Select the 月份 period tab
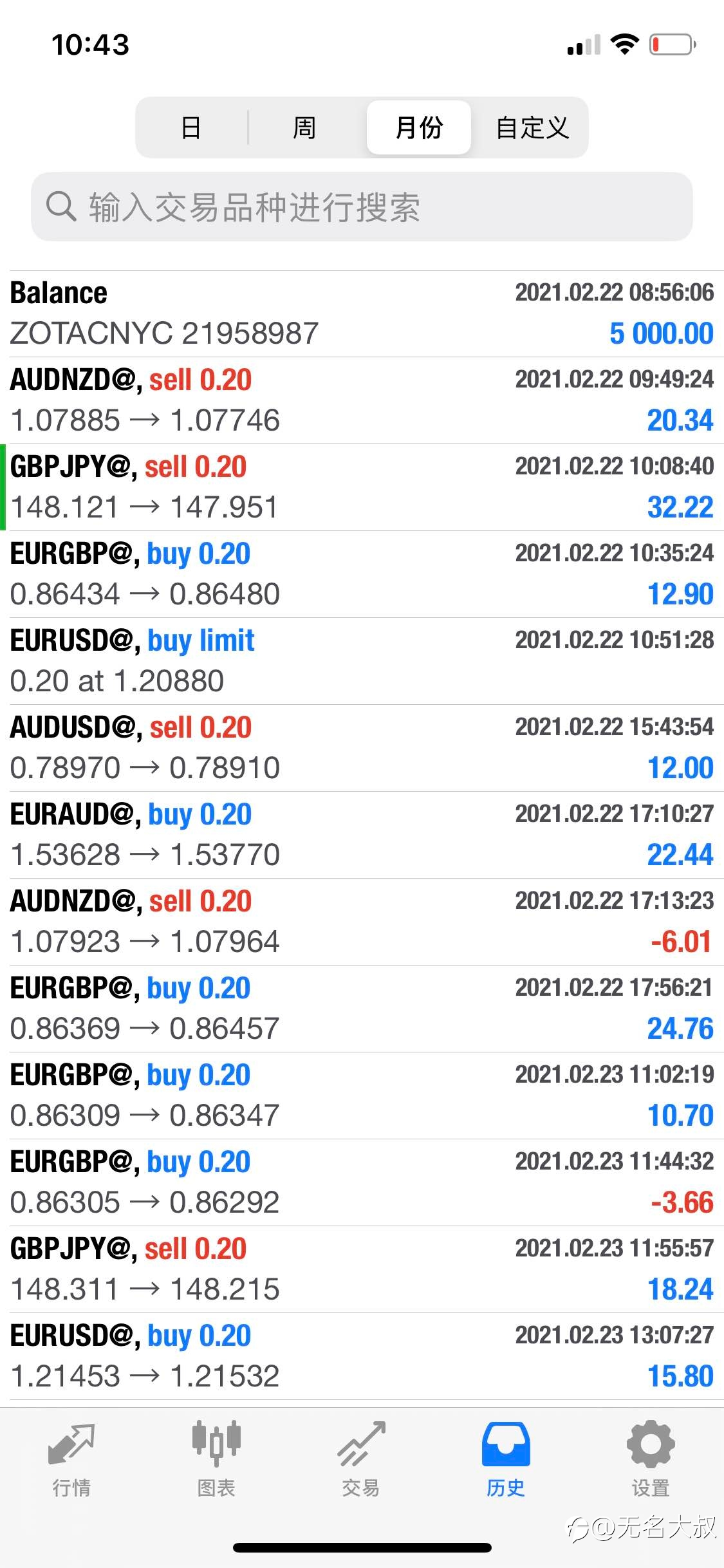 pos(419,127)
